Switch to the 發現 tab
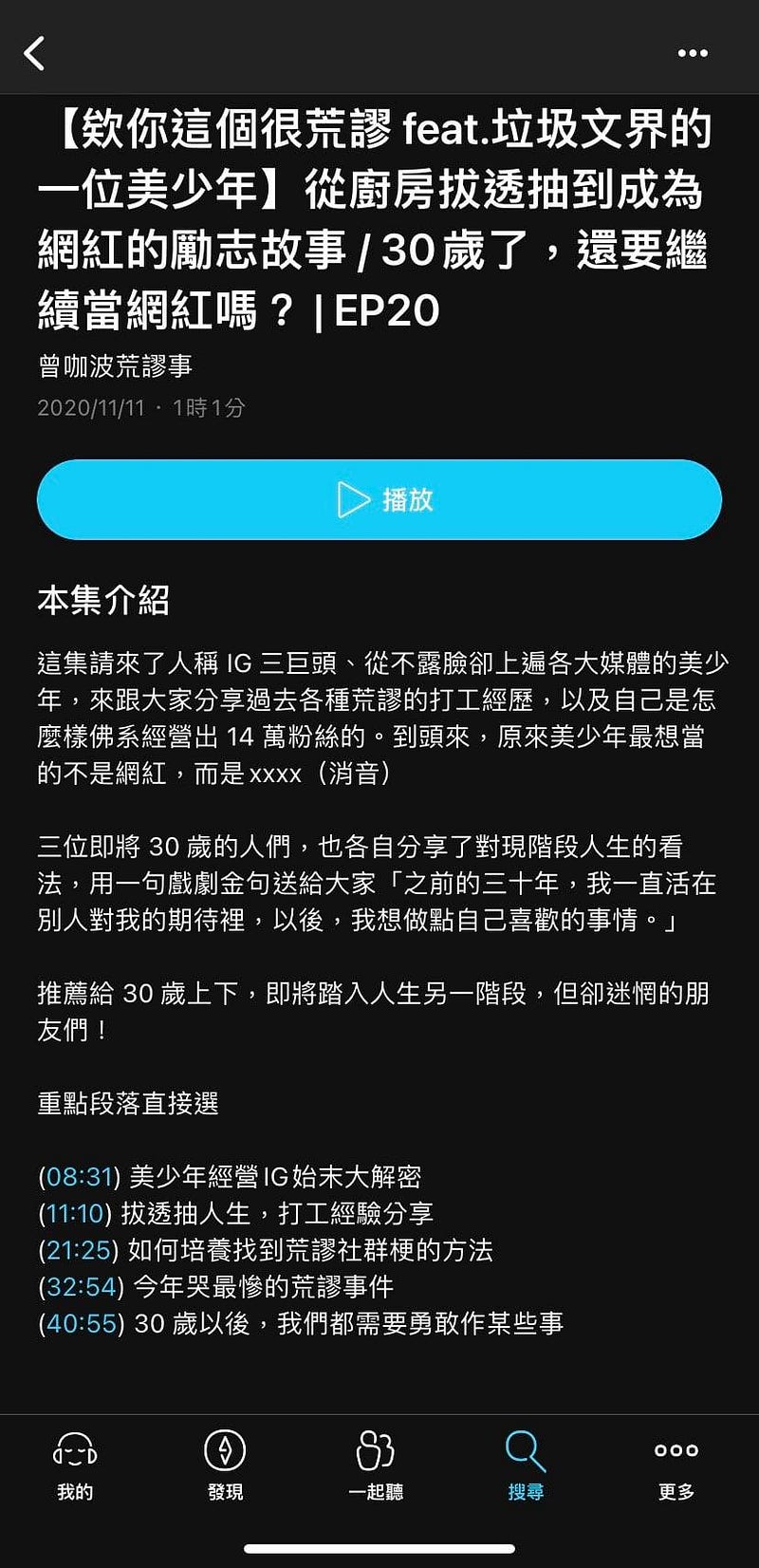 (x=225, y=1465)
